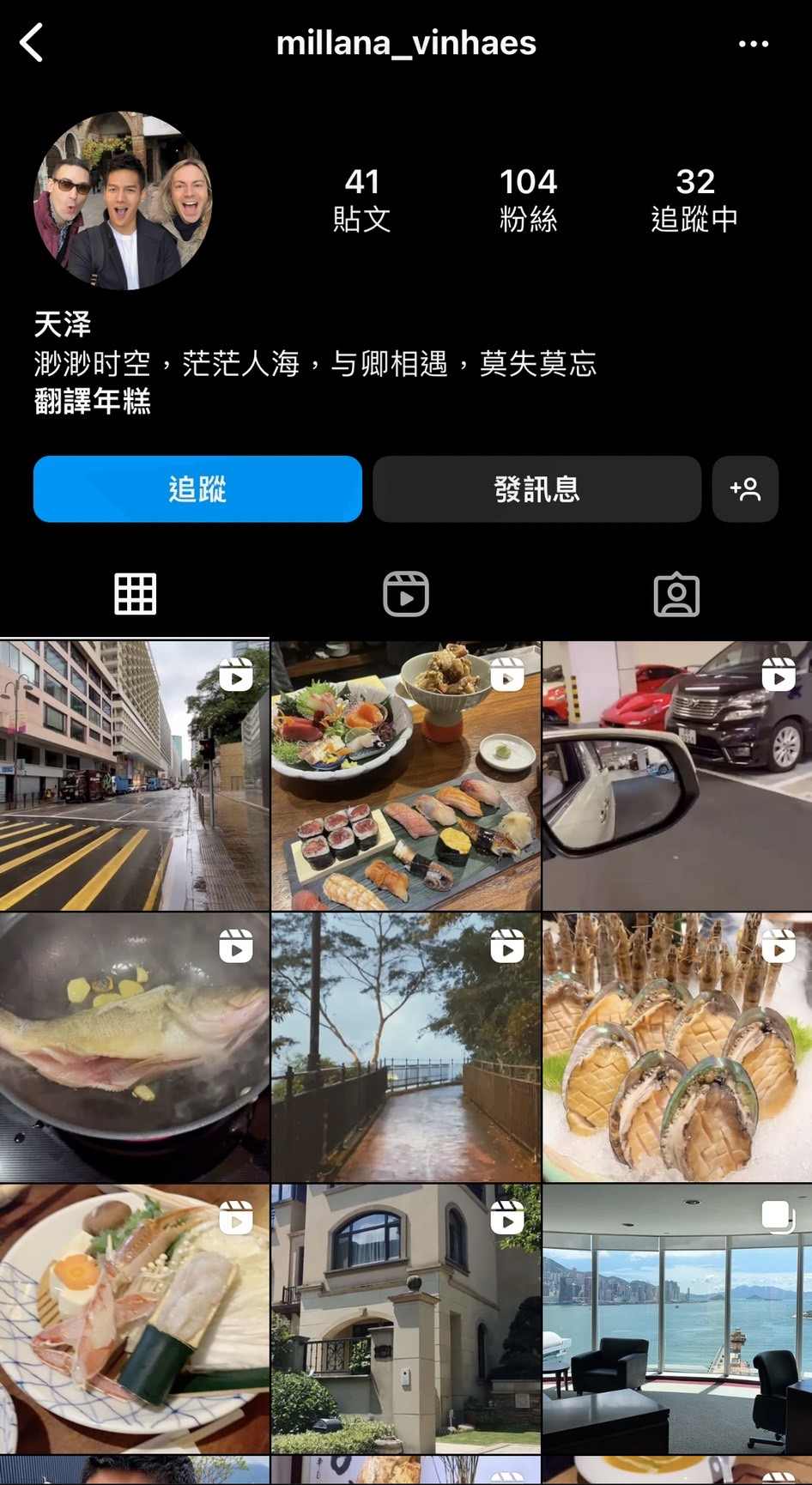Screen dimensions: 812x1485
Task: Open the wet seaside pathway reel
Action: click(x=406, y=1047)
